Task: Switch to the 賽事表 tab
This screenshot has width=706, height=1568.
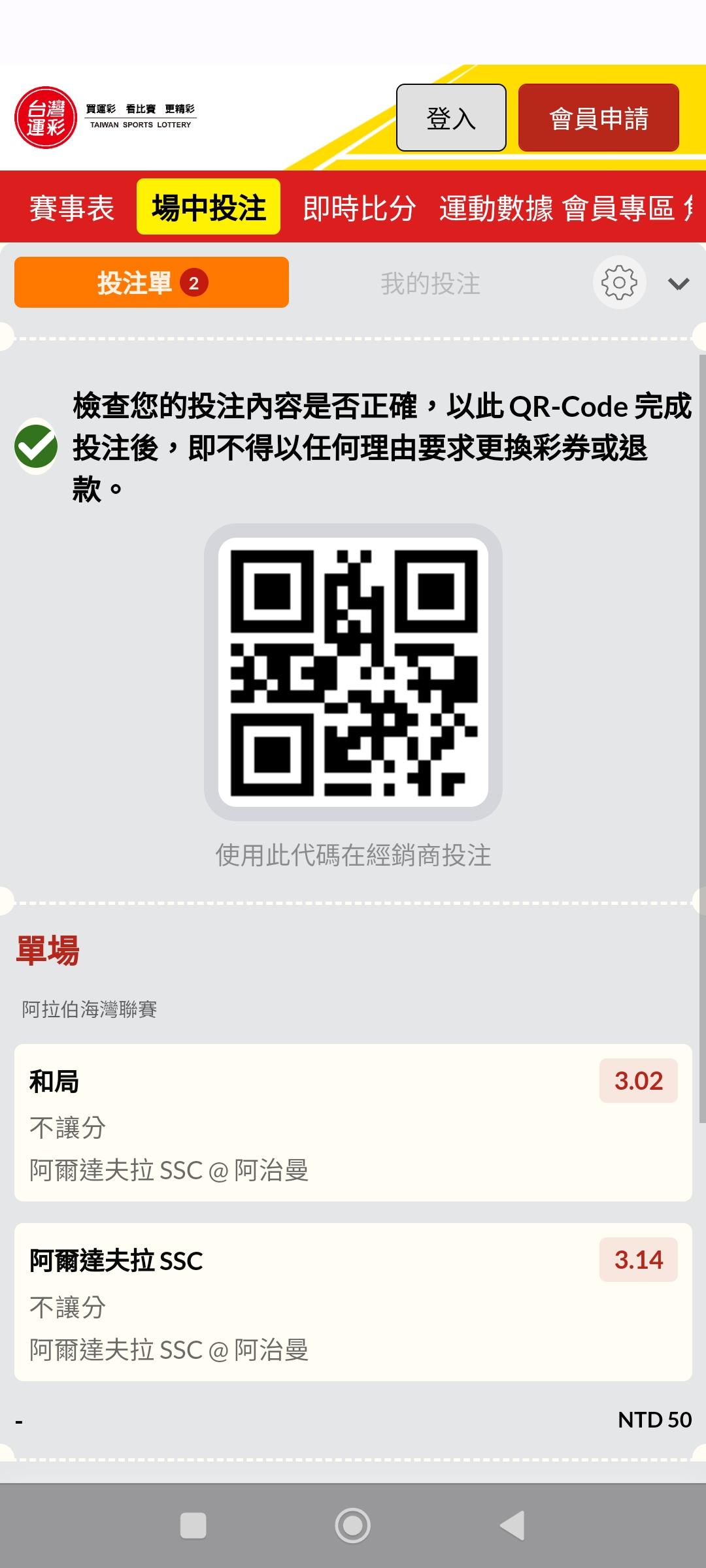Action: click(x=72, y=208)
